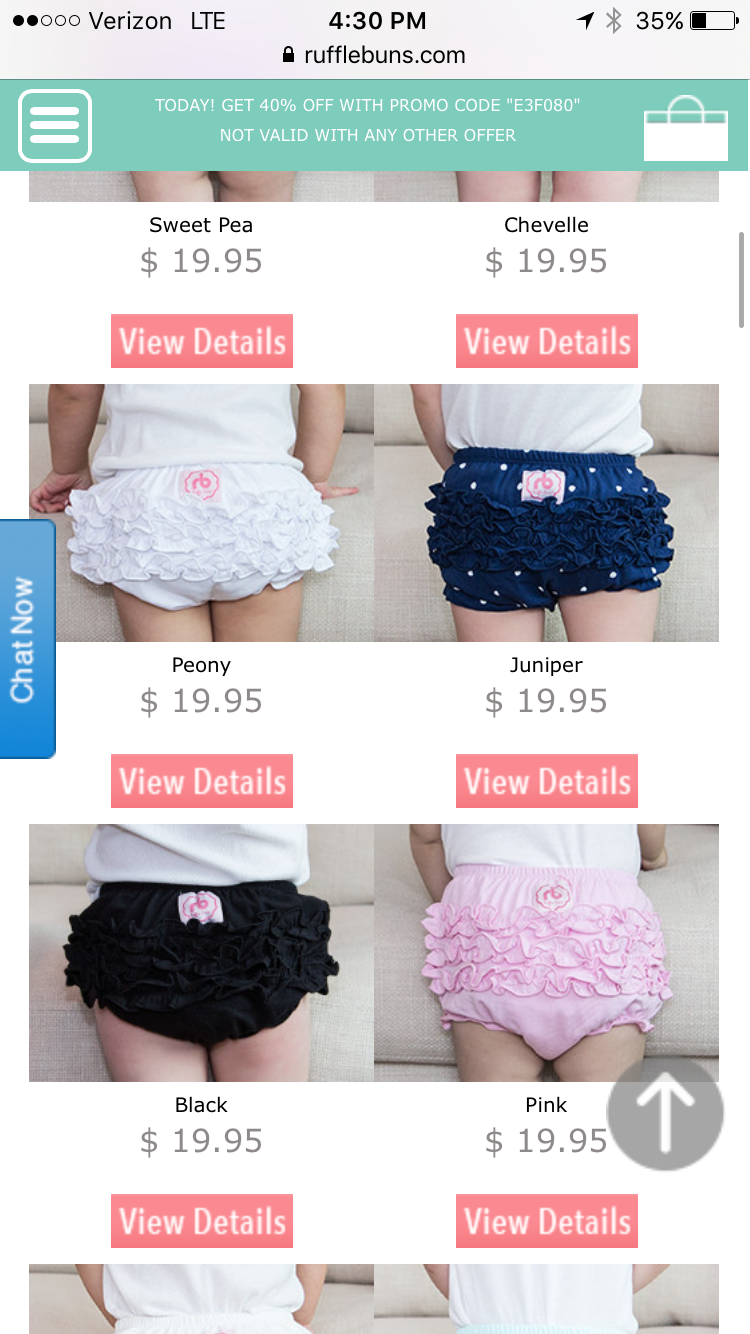Open the Juniper product image
This screenshot has height=1334, width=750.
coord(546,512)
